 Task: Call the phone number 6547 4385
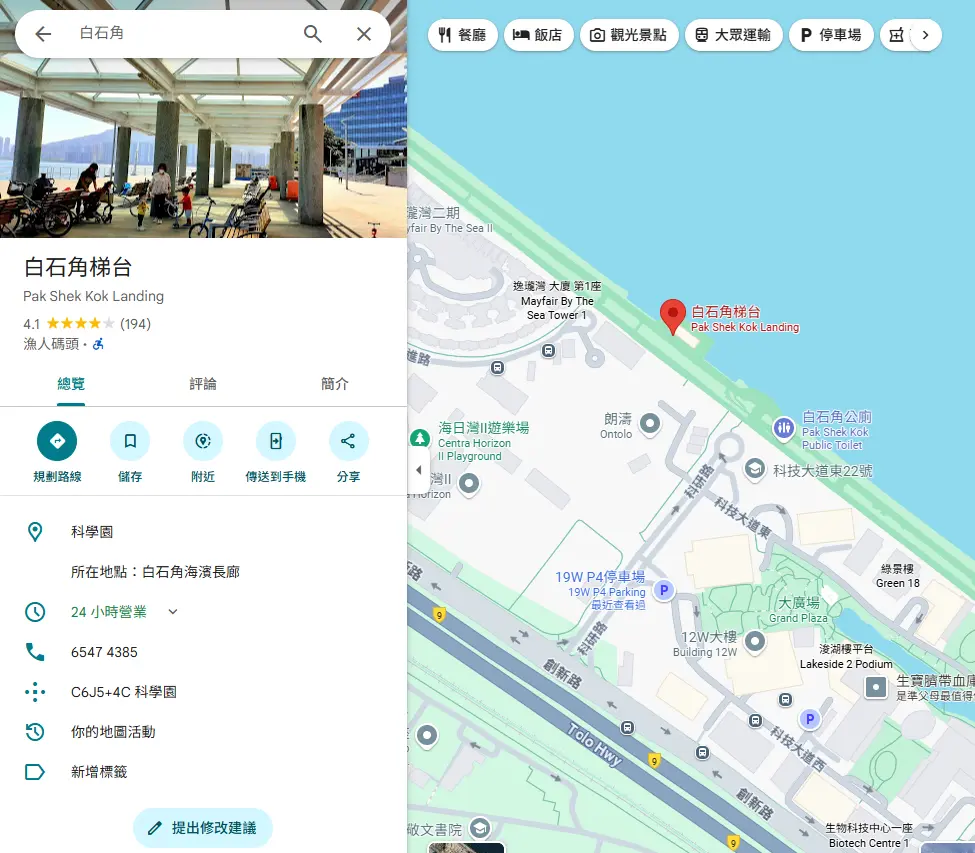click(x=104, y=652)
